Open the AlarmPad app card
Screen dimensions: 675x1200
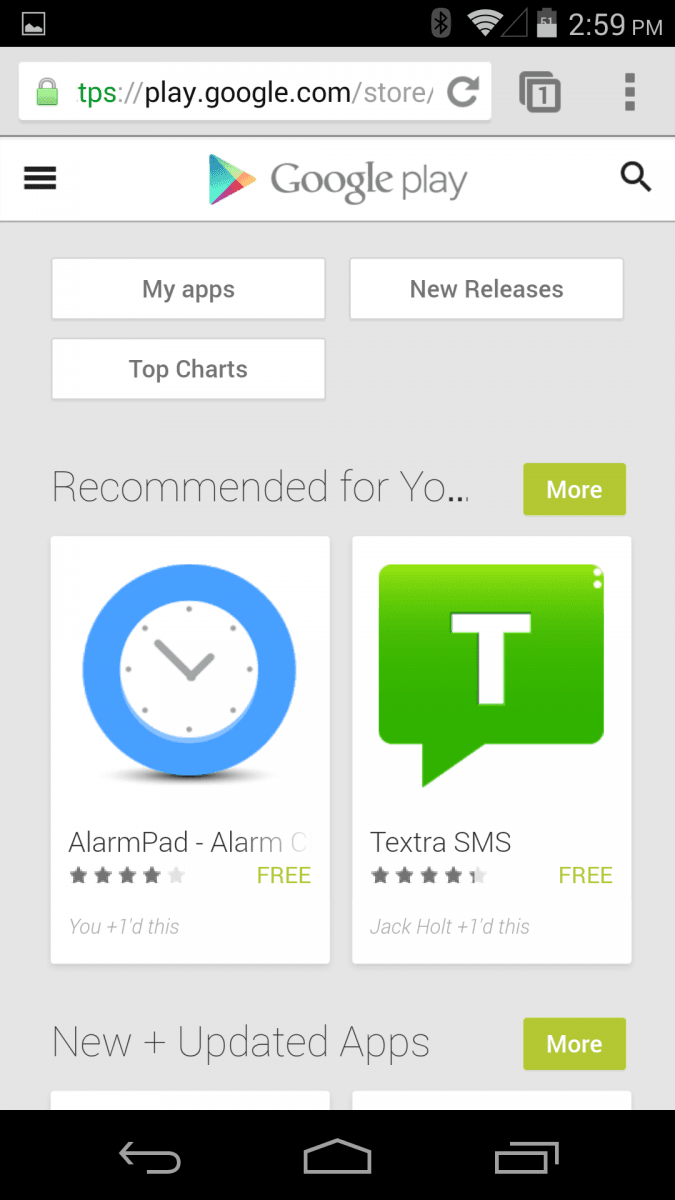point(190,750)
